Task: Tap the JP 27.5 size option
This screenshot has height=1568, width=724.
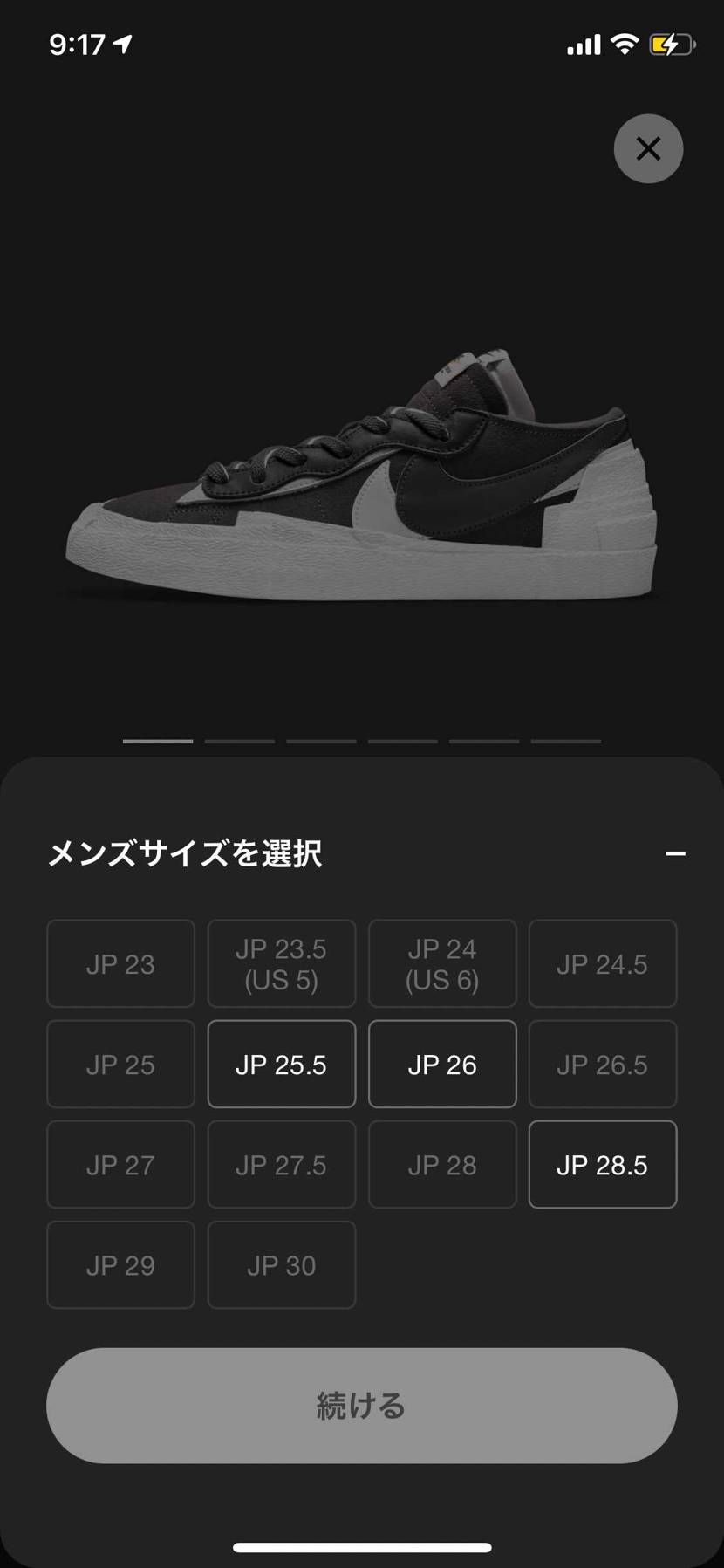Action: (x=281, y=1164)
